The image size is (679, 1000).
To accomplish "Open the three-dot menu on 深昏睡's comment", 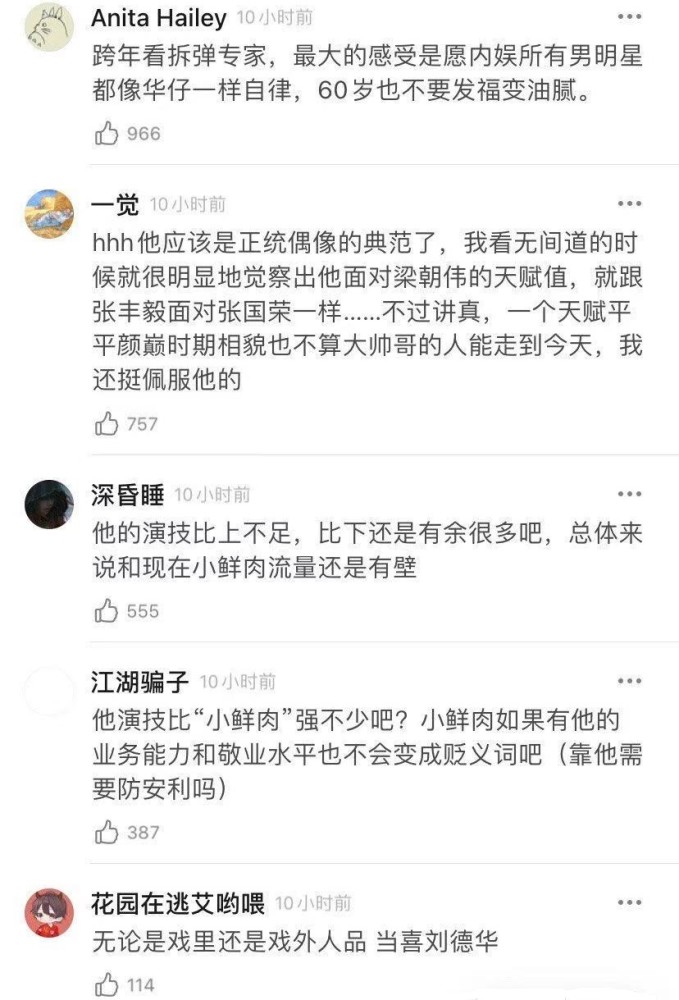I will pyautogui.click(x=629, y=494).
